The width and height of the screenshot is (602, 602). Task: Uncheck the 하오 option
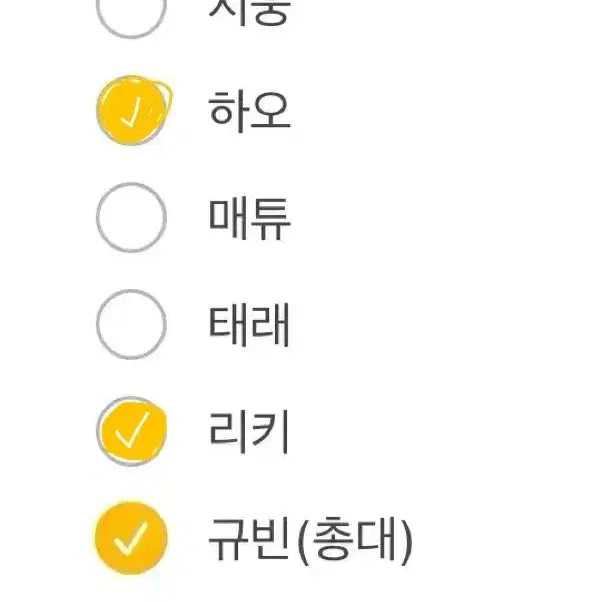coord(131,111)
